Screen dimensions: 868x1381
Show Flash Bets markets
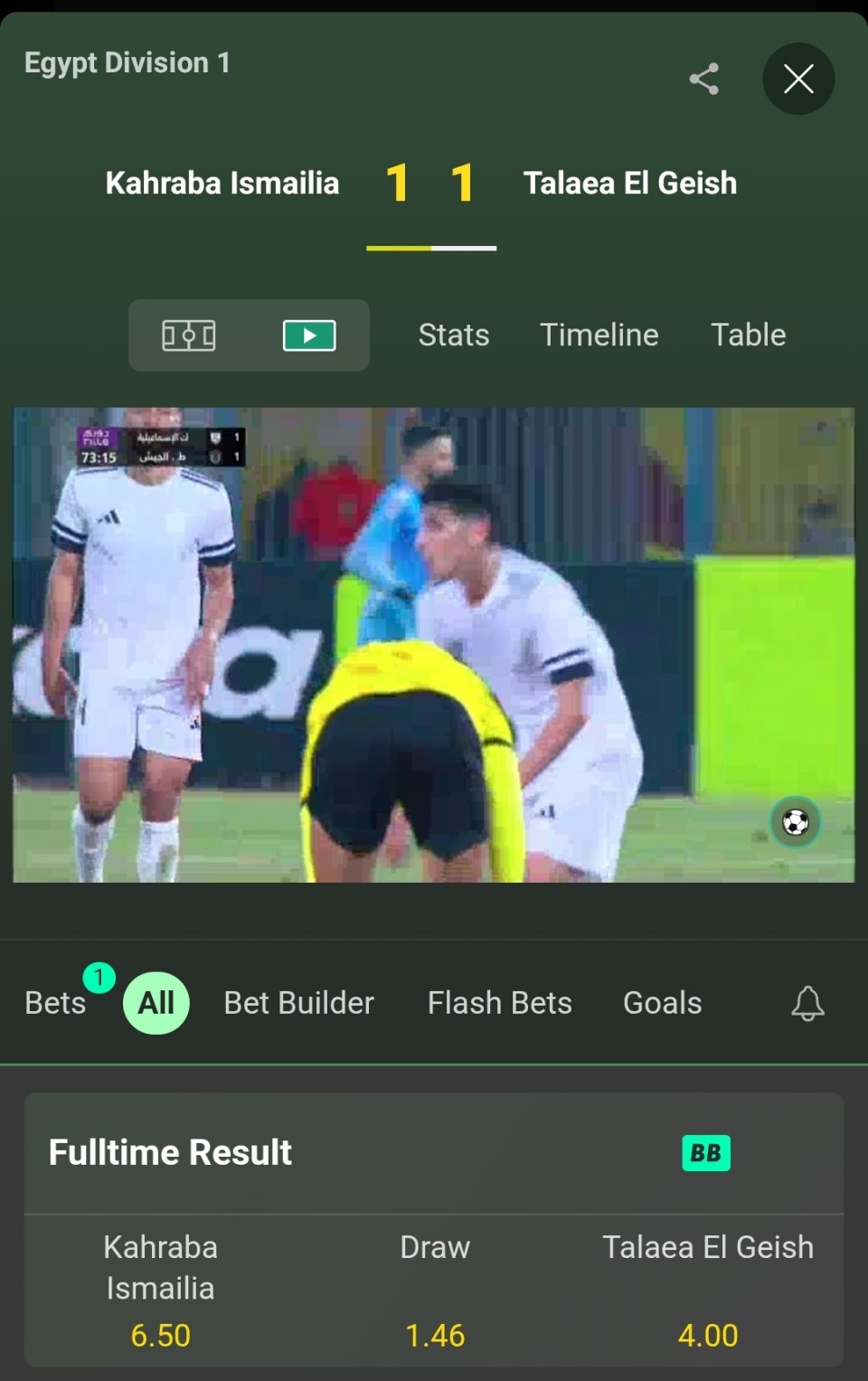click(499, 1003)
